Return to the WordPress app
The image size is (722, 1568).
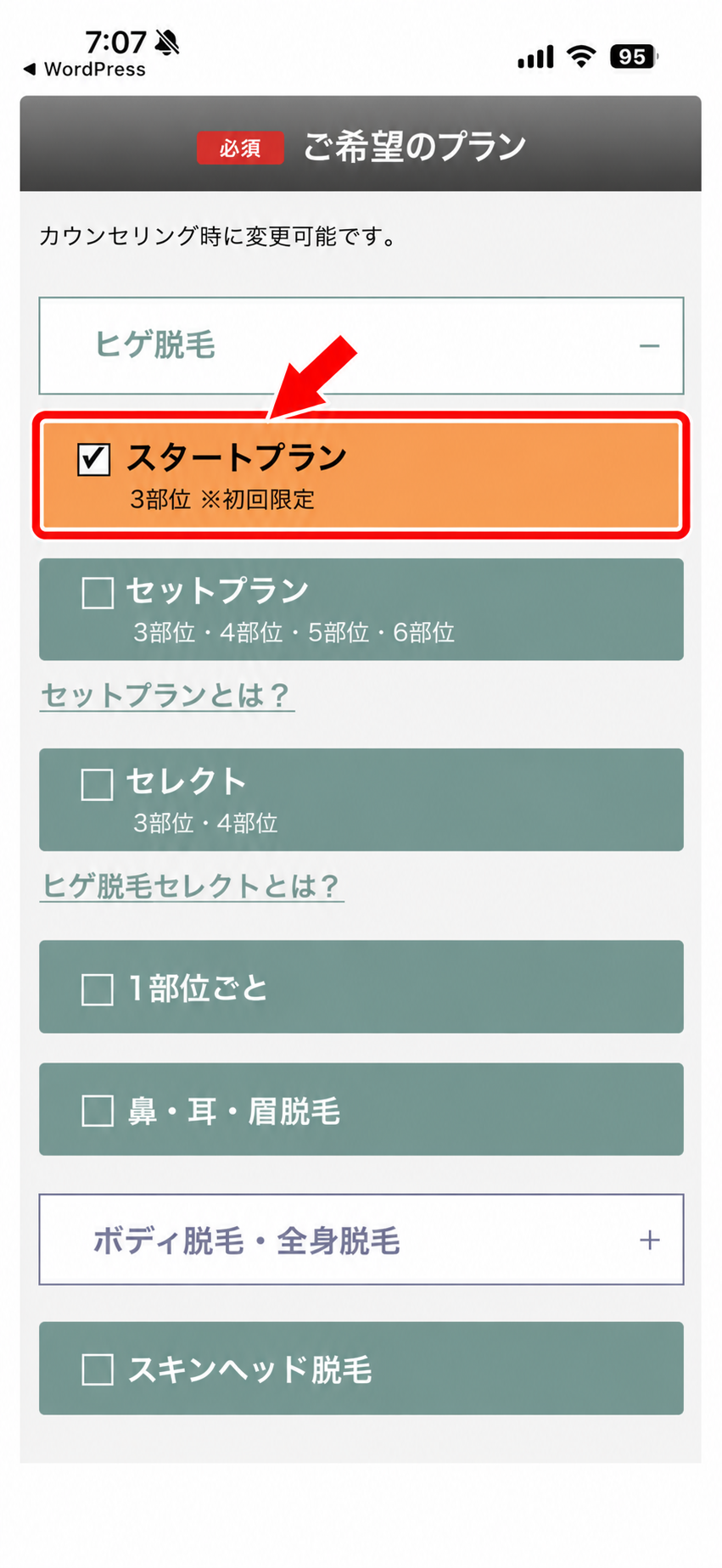[x=84, y=70]
